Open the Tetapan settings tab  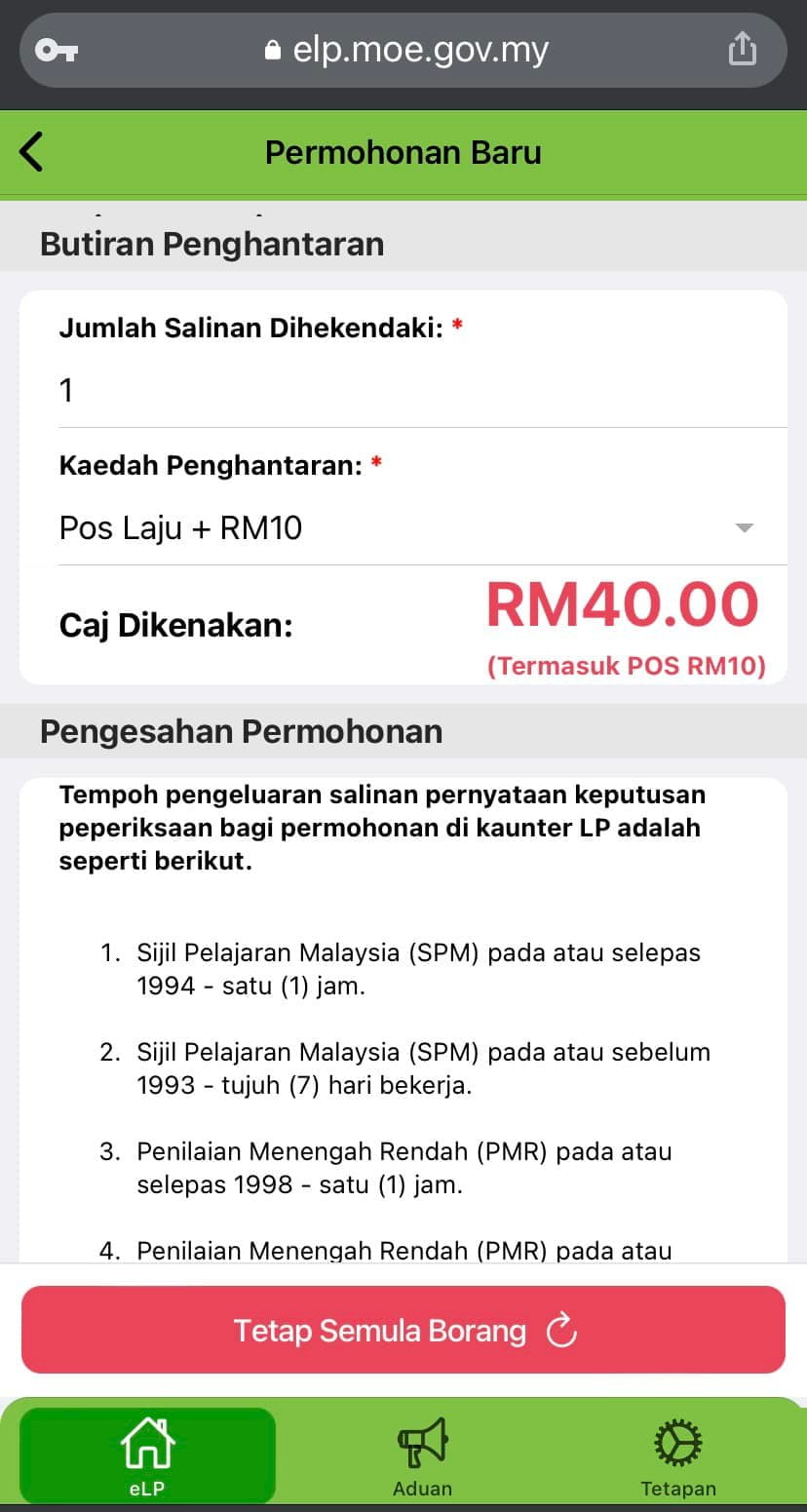(x=678, y=1455)
